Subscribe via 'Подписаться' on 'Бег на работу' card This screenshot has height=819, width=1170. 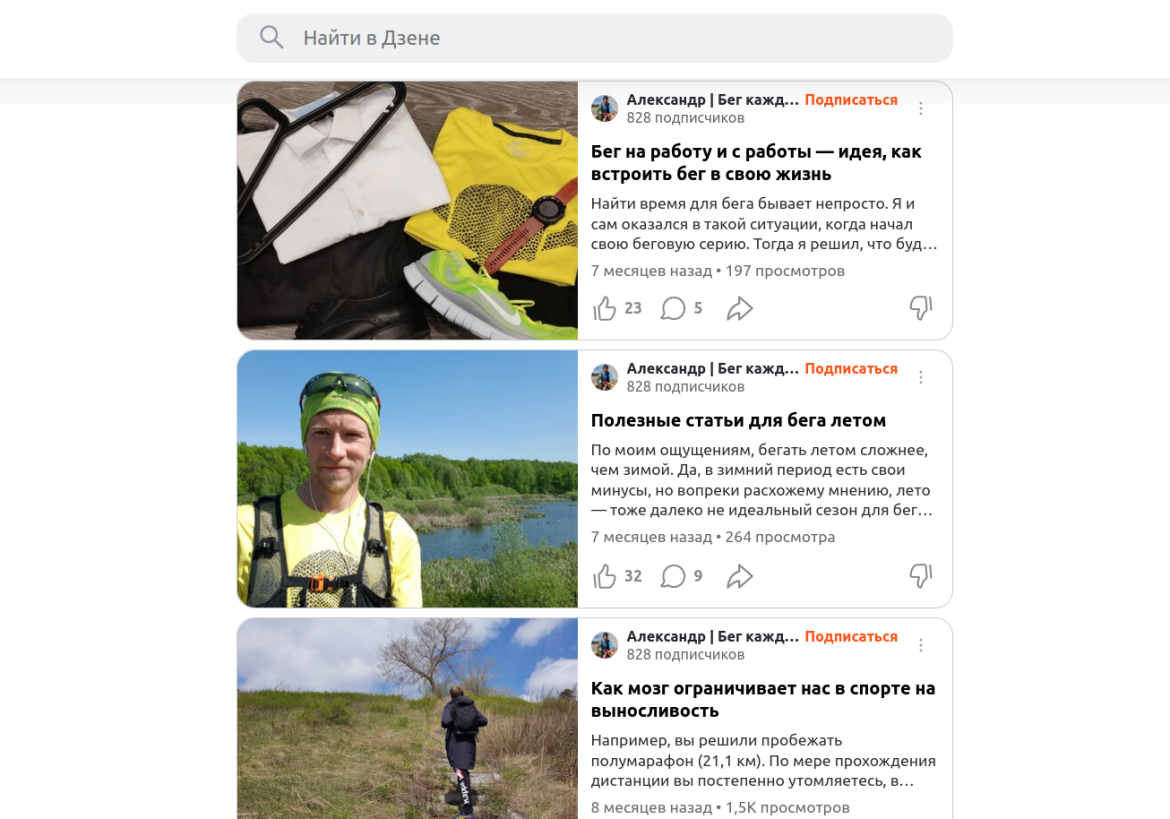pyautogui.click(x=851, y=100)
